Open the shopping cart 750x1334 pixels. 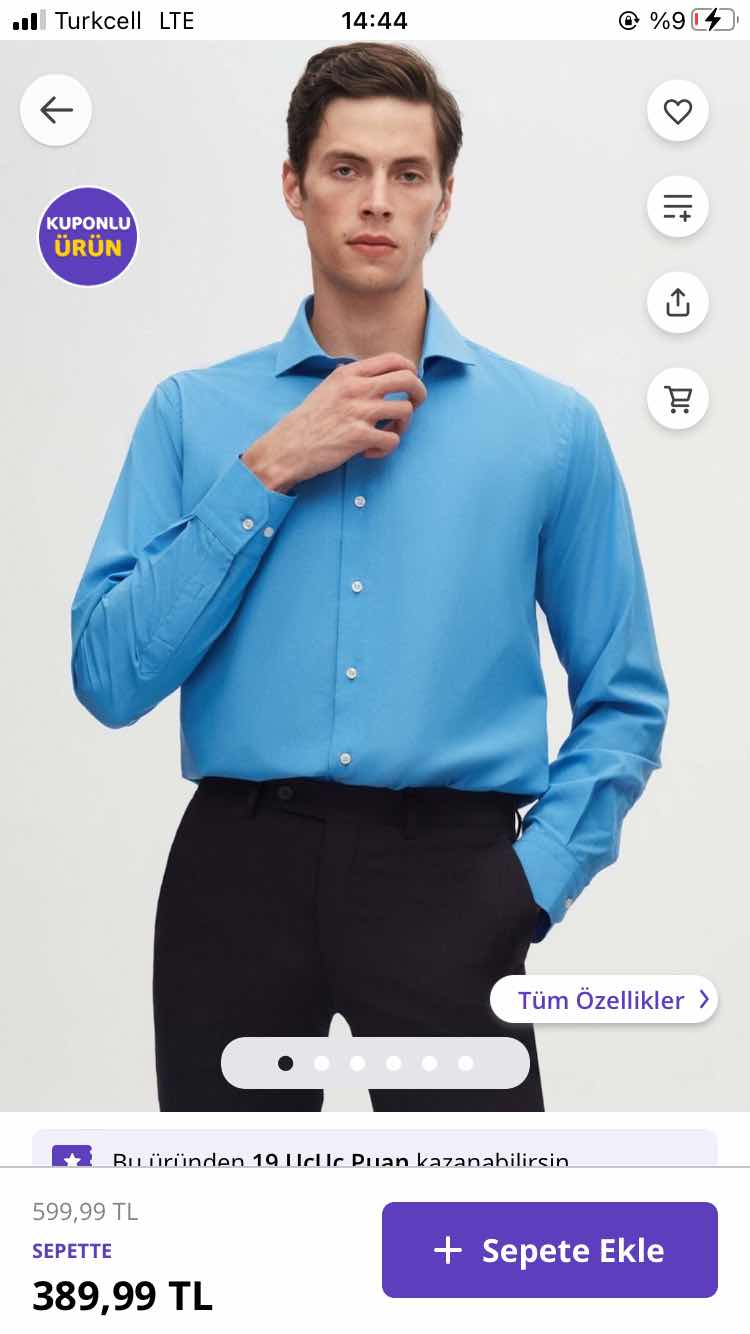pos(678,399)
